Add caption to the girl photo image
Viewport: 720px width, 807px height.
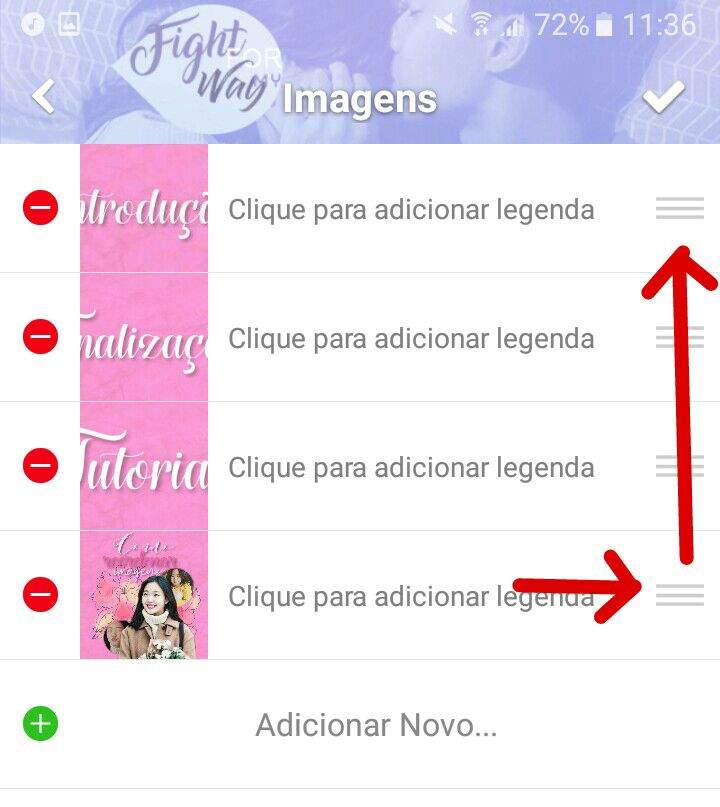click(411, 597)
